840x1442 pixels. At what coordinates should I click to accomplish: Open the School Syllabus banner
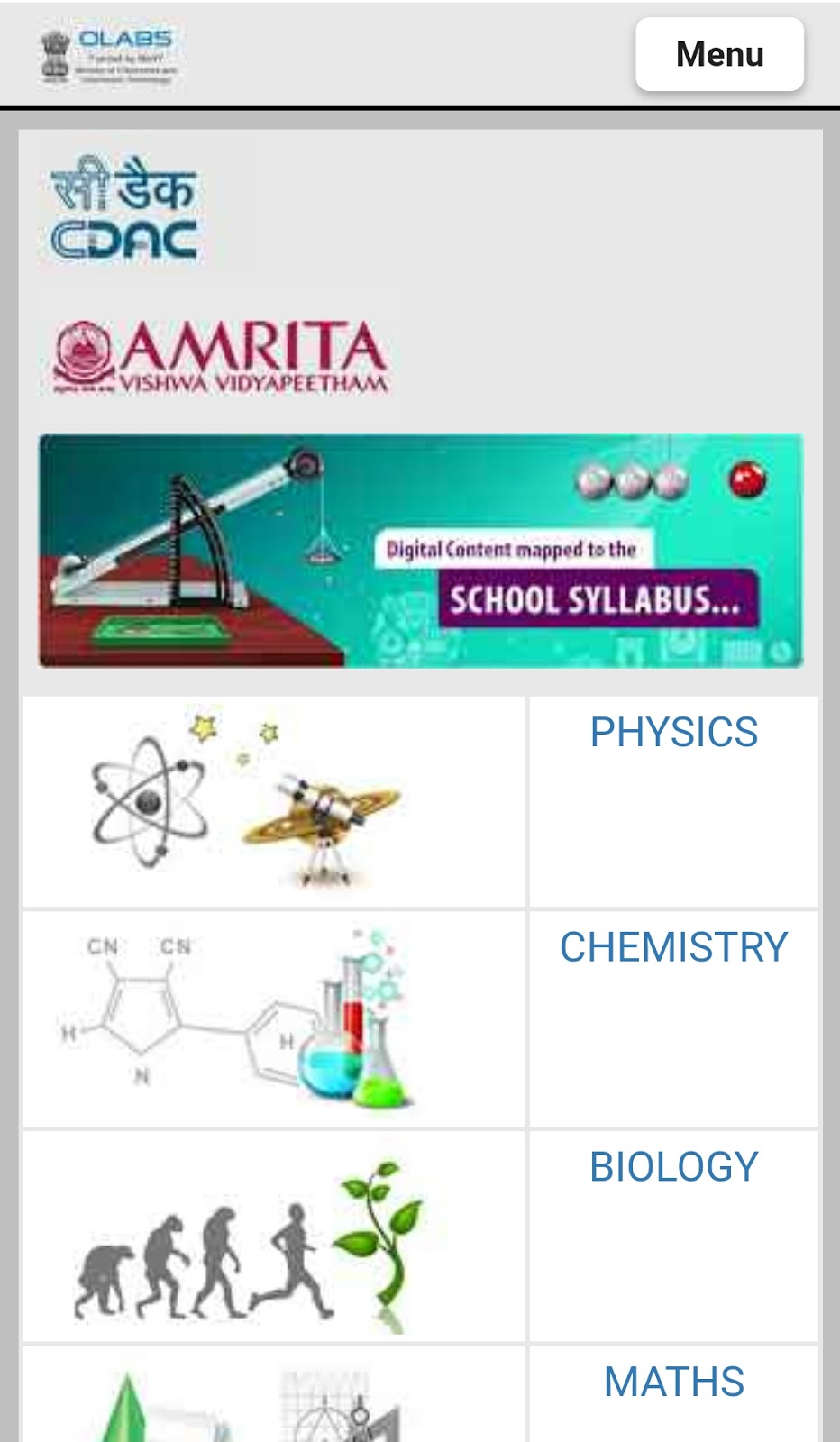pos(420,551)
